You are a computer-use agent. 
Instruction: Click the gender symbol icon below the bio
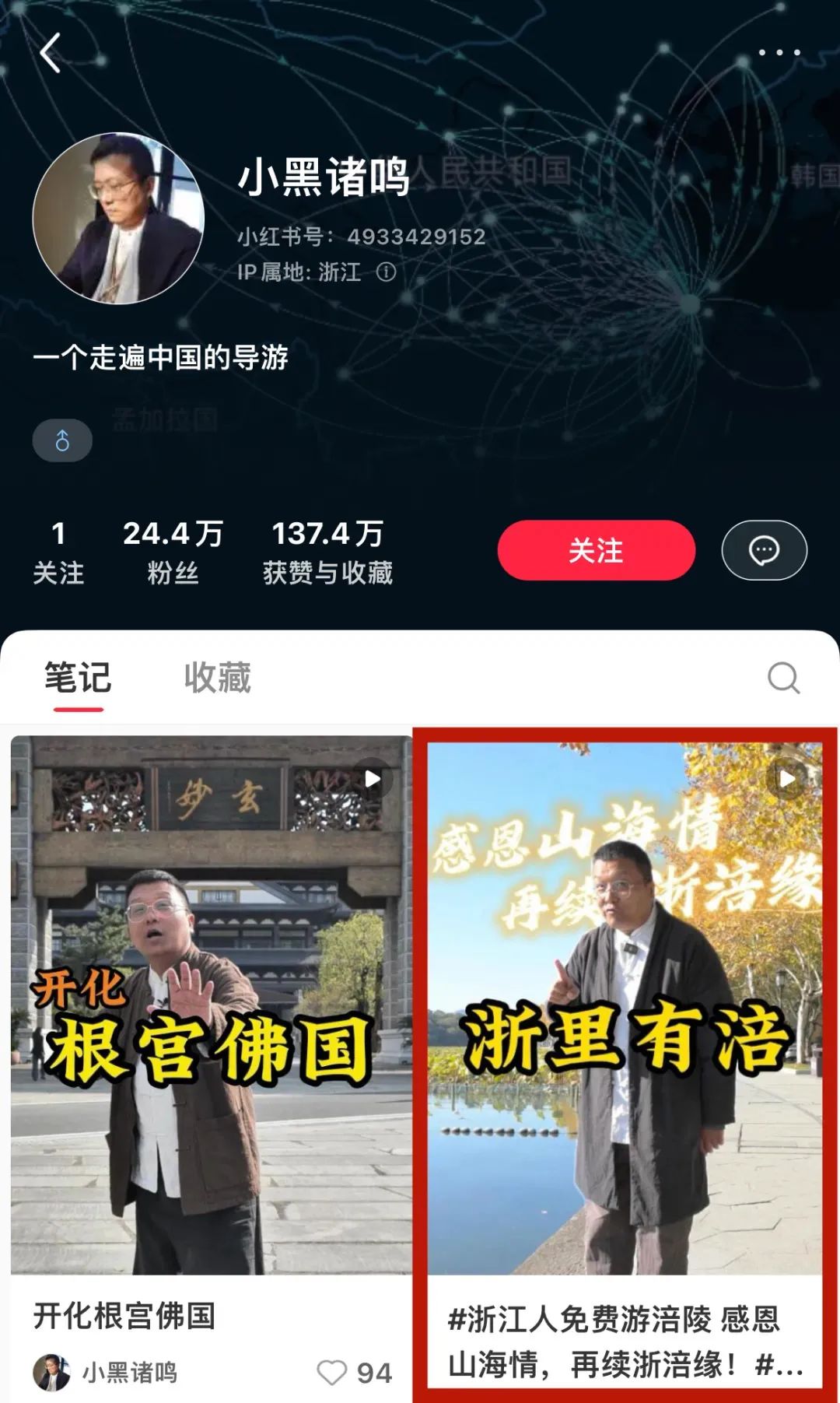tap(64, 440)
